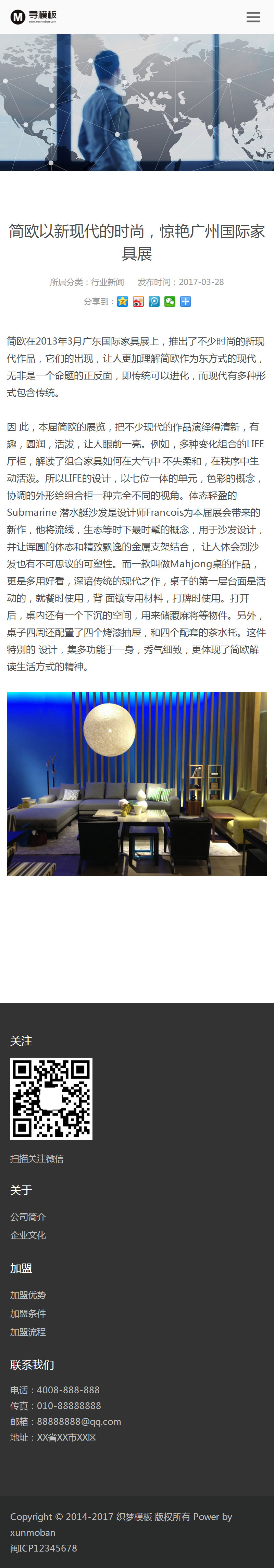
Task: Tap the 寻模板 site logo
Action: [x=34, y=16]
